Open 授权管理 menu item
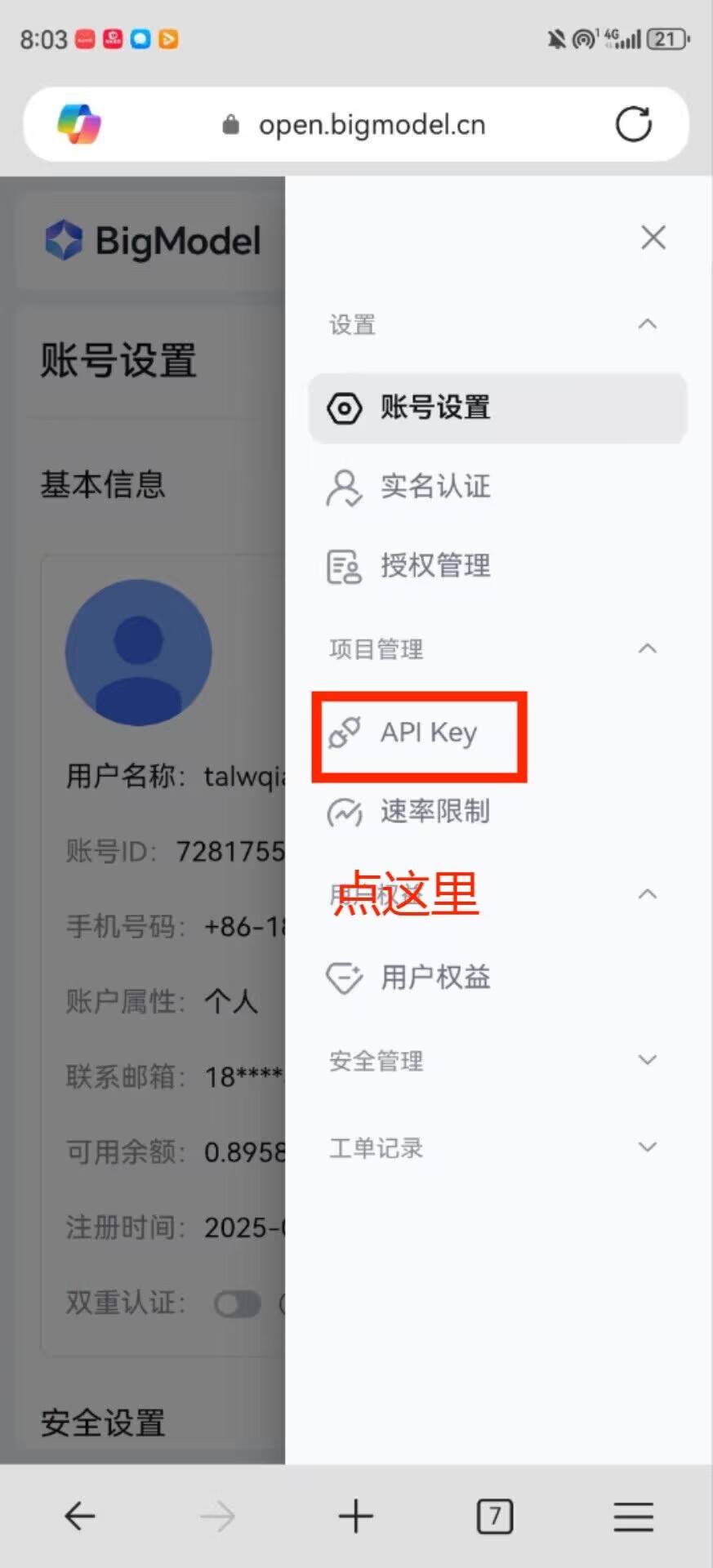The image size is (713, 1568). (x=434, y=566)
